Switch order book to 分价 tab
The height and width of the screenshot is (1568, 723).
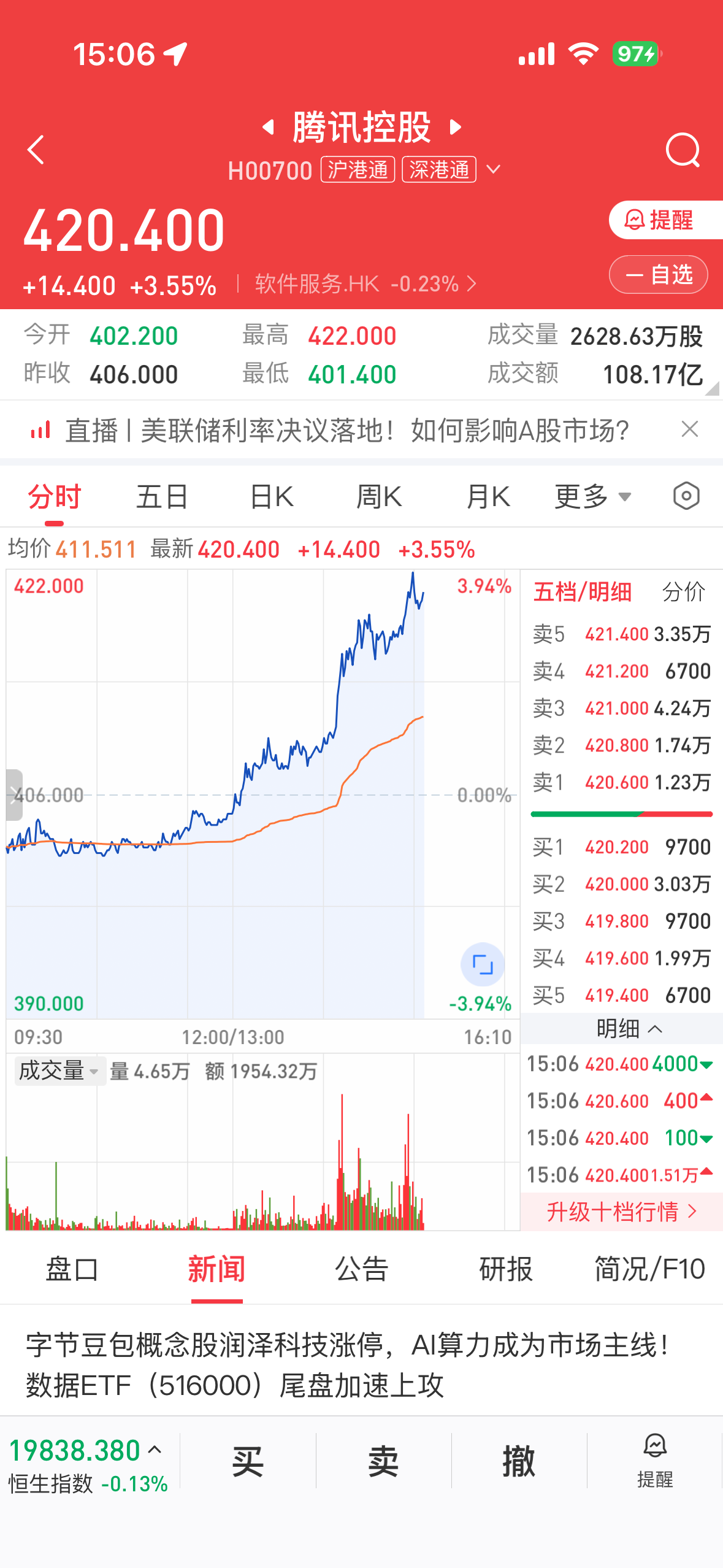pos(683,592)
